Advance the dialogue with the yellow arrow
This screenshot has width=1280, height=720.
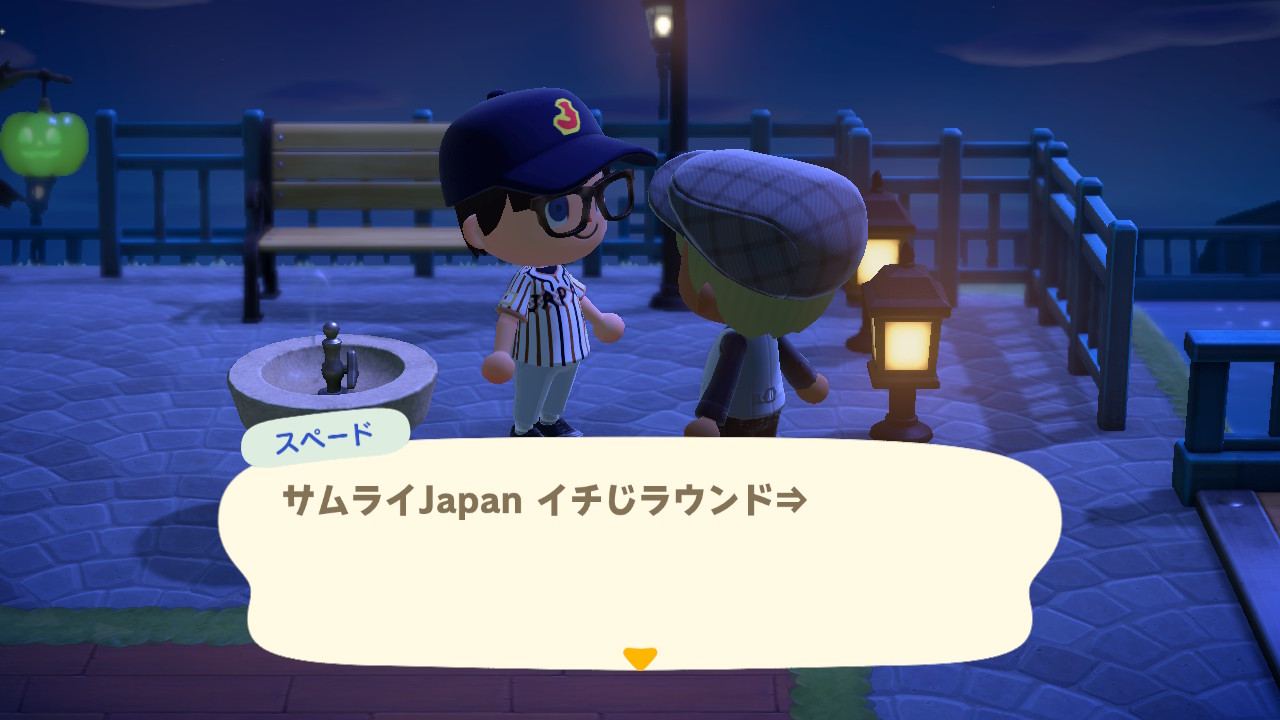[639, 657]
